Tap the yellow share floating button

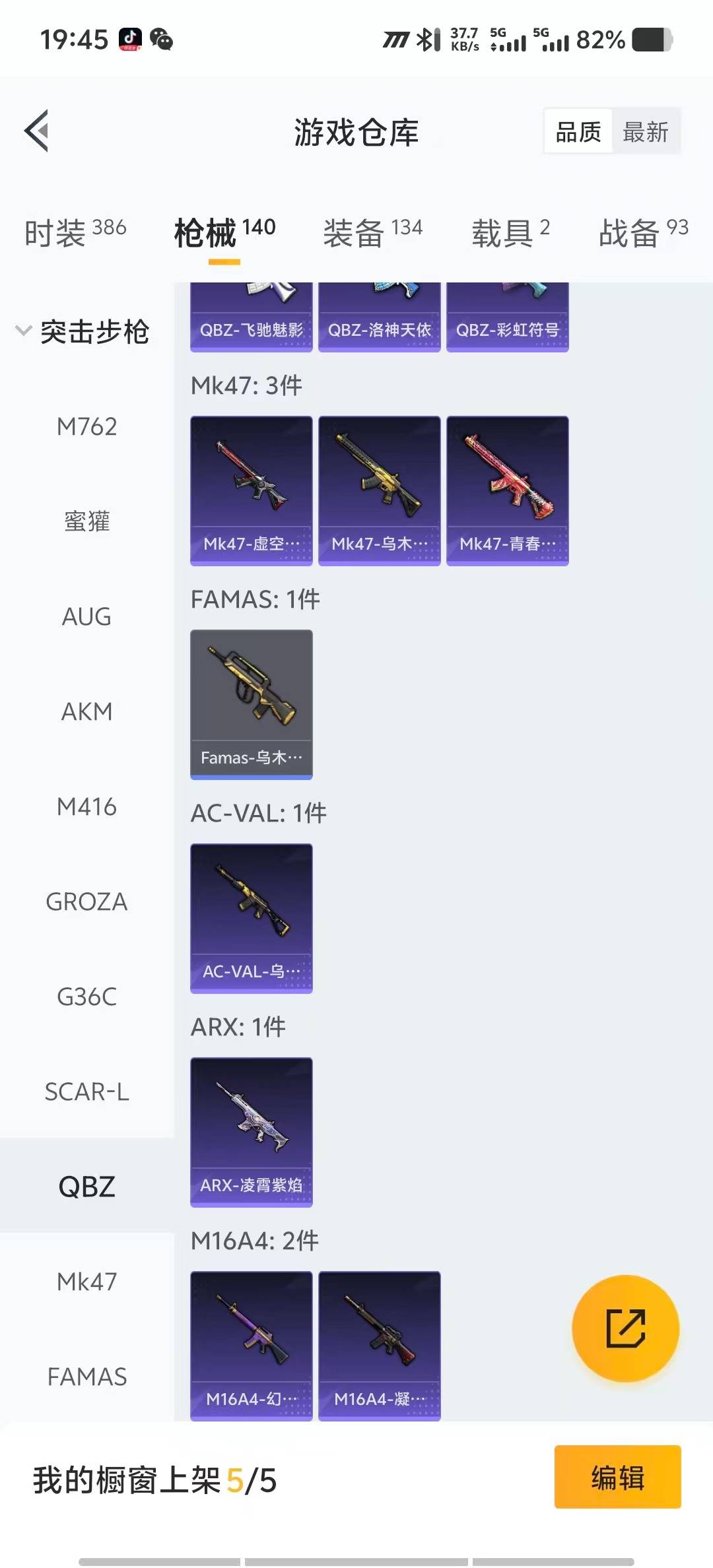pyautogui.click(x=625, y=1328)
